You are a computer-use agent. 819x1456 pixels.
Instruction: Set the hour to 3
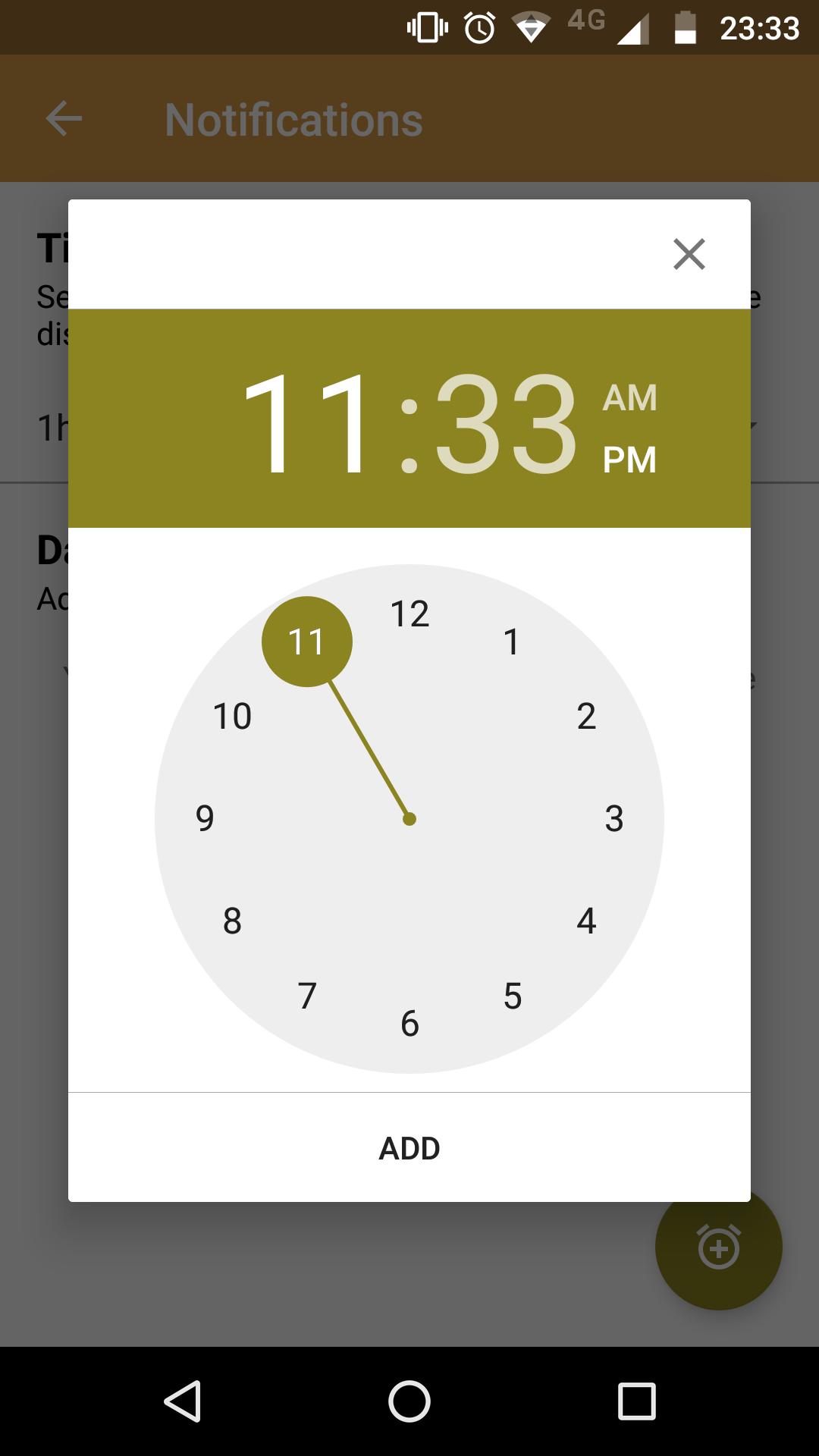[614, 818]
